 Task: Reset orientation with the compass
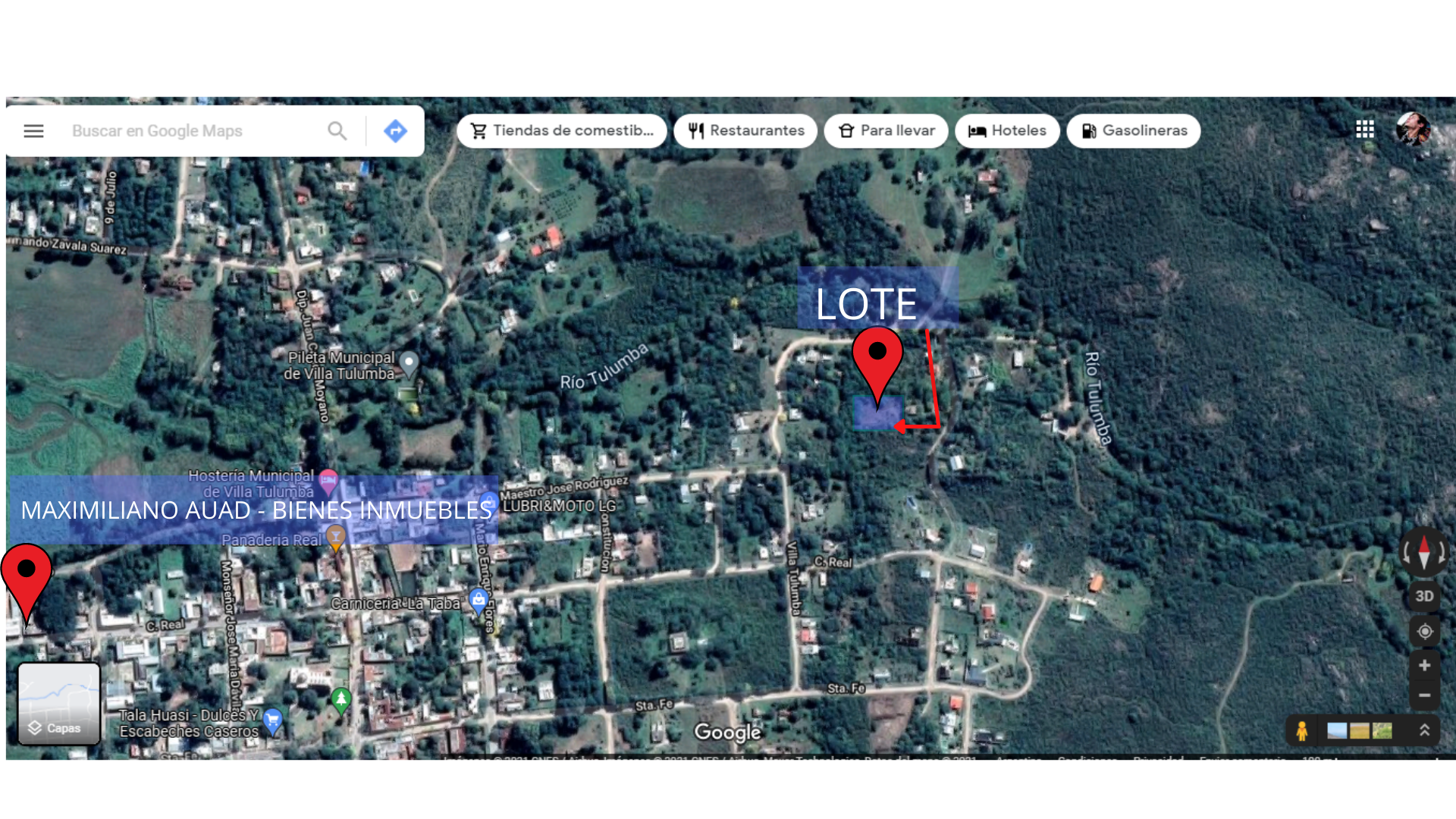pos(1424,551)
